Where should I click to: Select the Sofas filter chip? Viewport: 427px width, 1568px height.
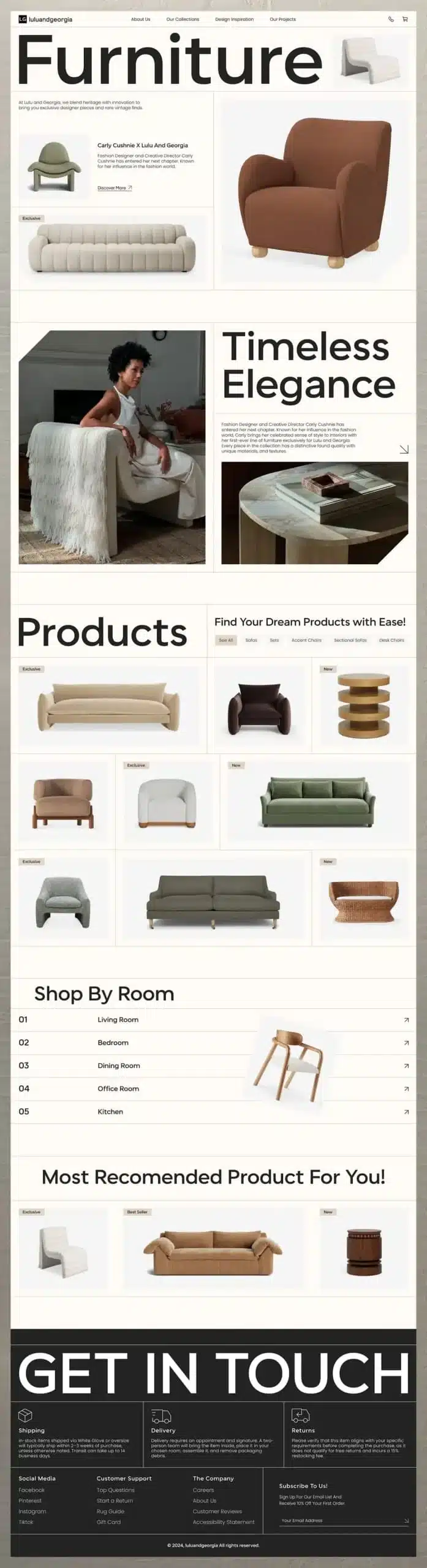[x=251, y=640]
